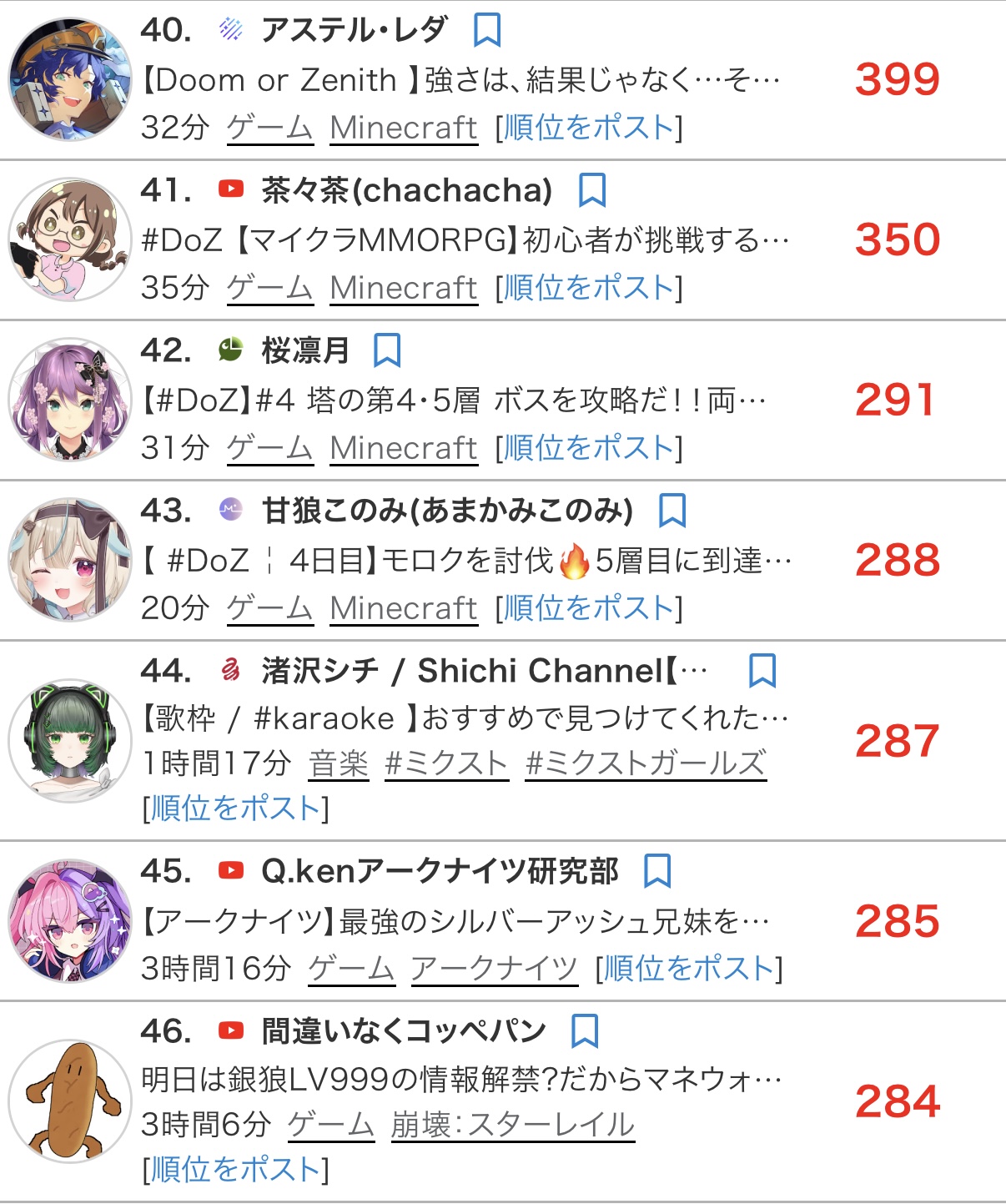Open the rank 44 karaoke stream title

point(464,718)
